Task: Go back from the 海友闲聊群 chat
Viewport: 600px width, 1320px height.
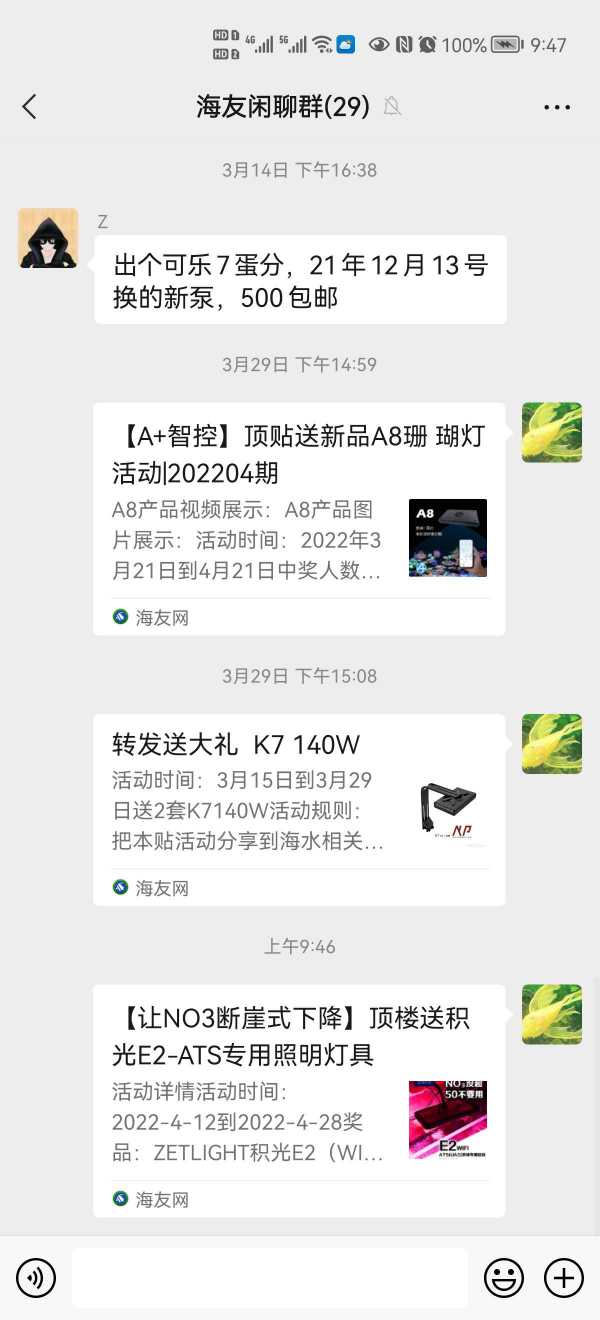Action: tap(29, 107)
